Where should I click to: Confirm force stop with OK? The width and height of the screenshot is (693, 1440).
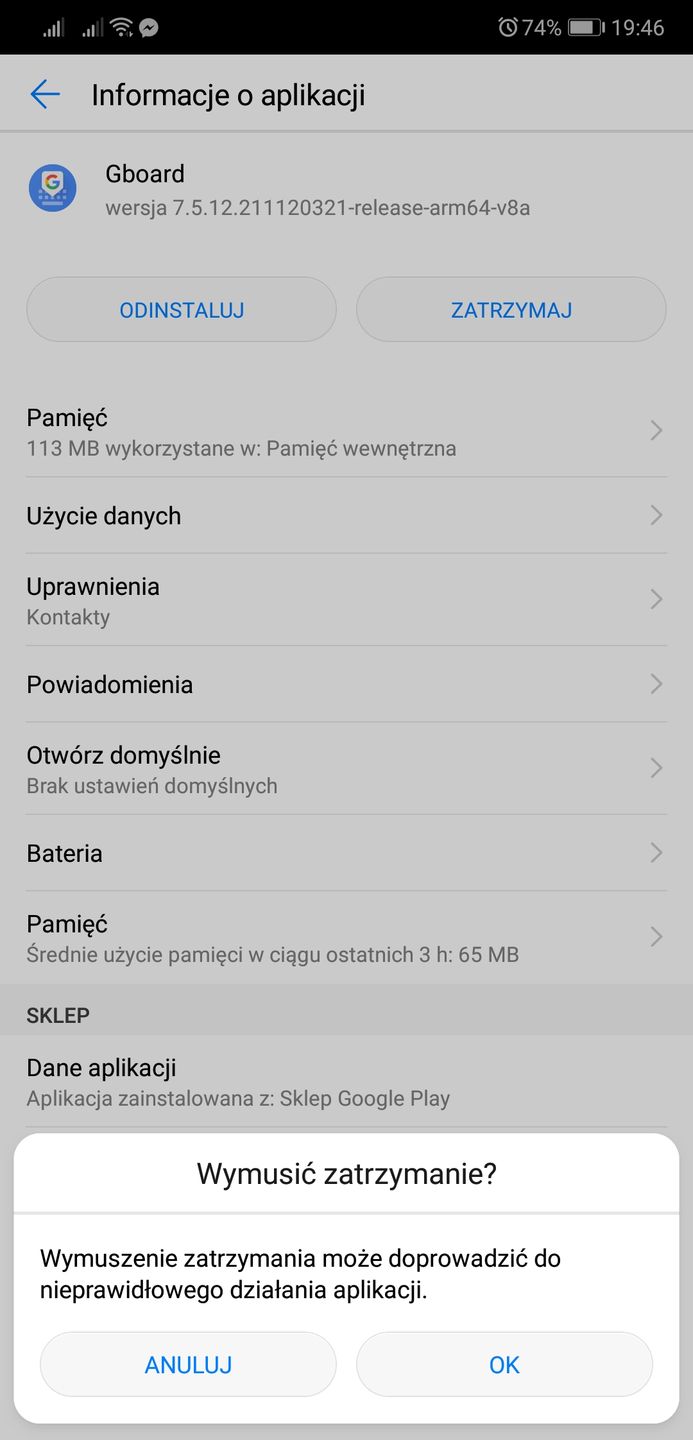pos(504,1364)
